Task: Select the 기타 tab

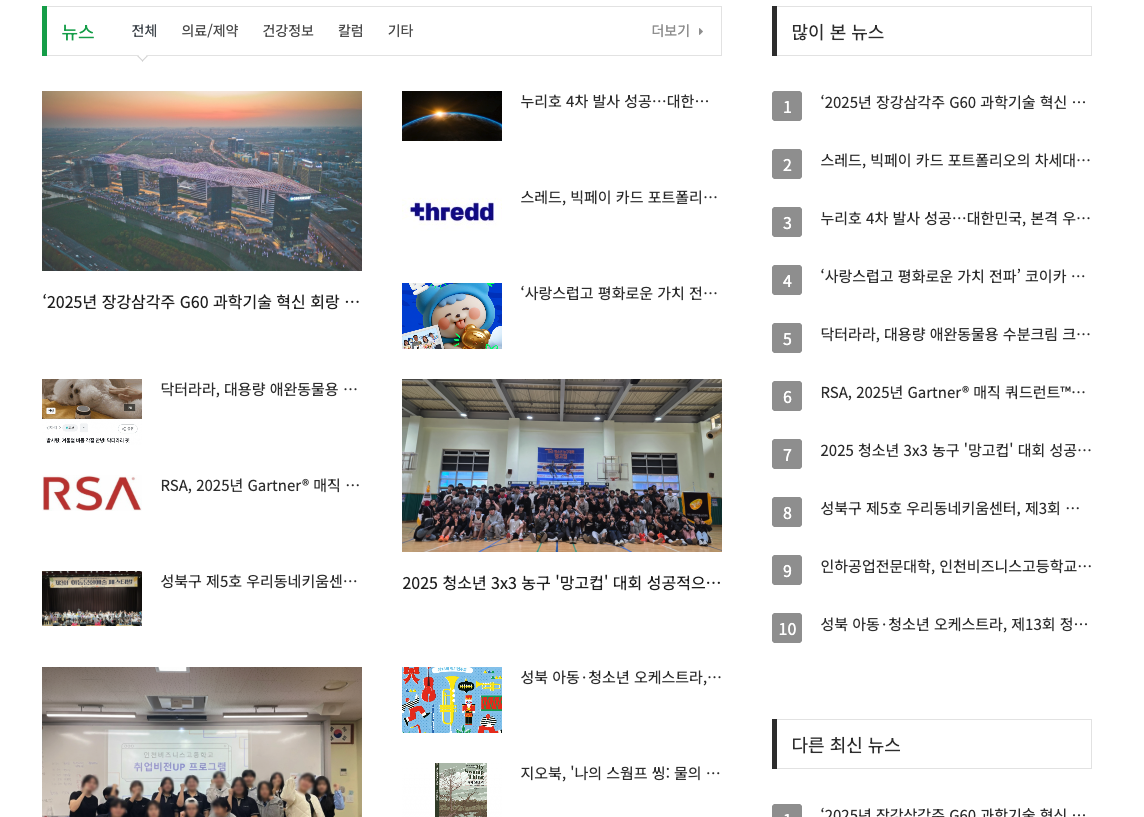Action: point(400,30)
